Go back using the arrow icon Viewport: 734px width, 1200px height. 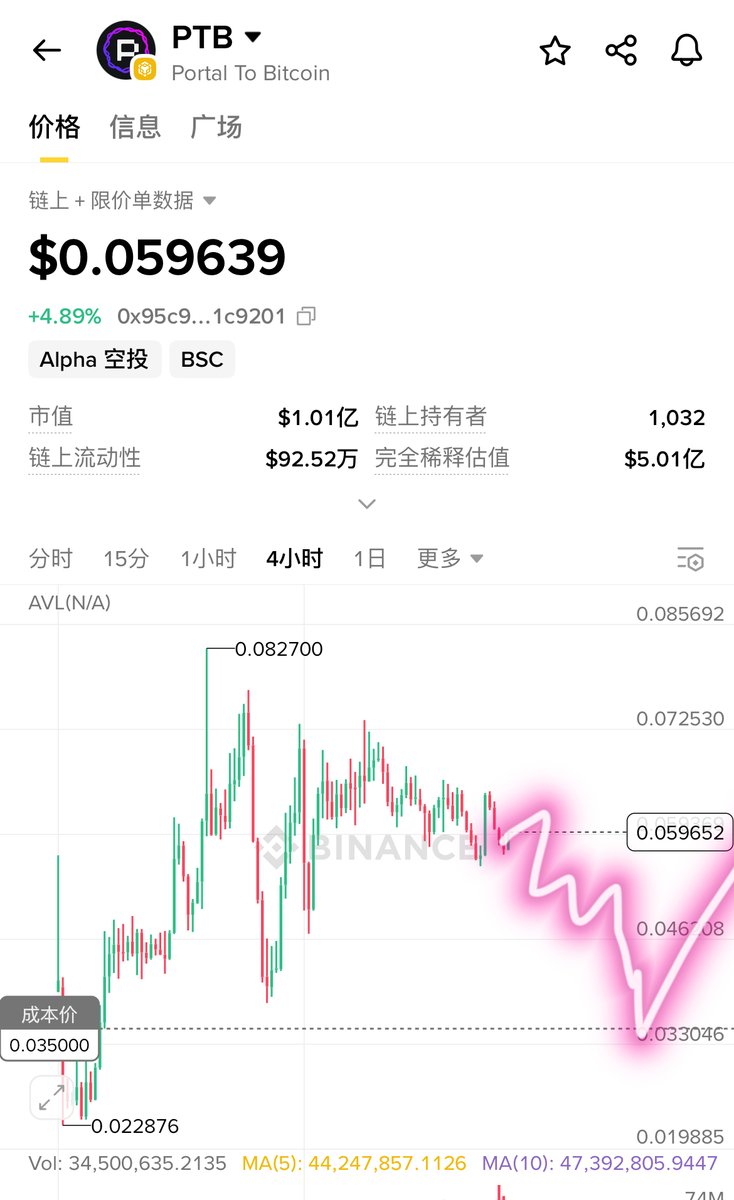(47, 50)
